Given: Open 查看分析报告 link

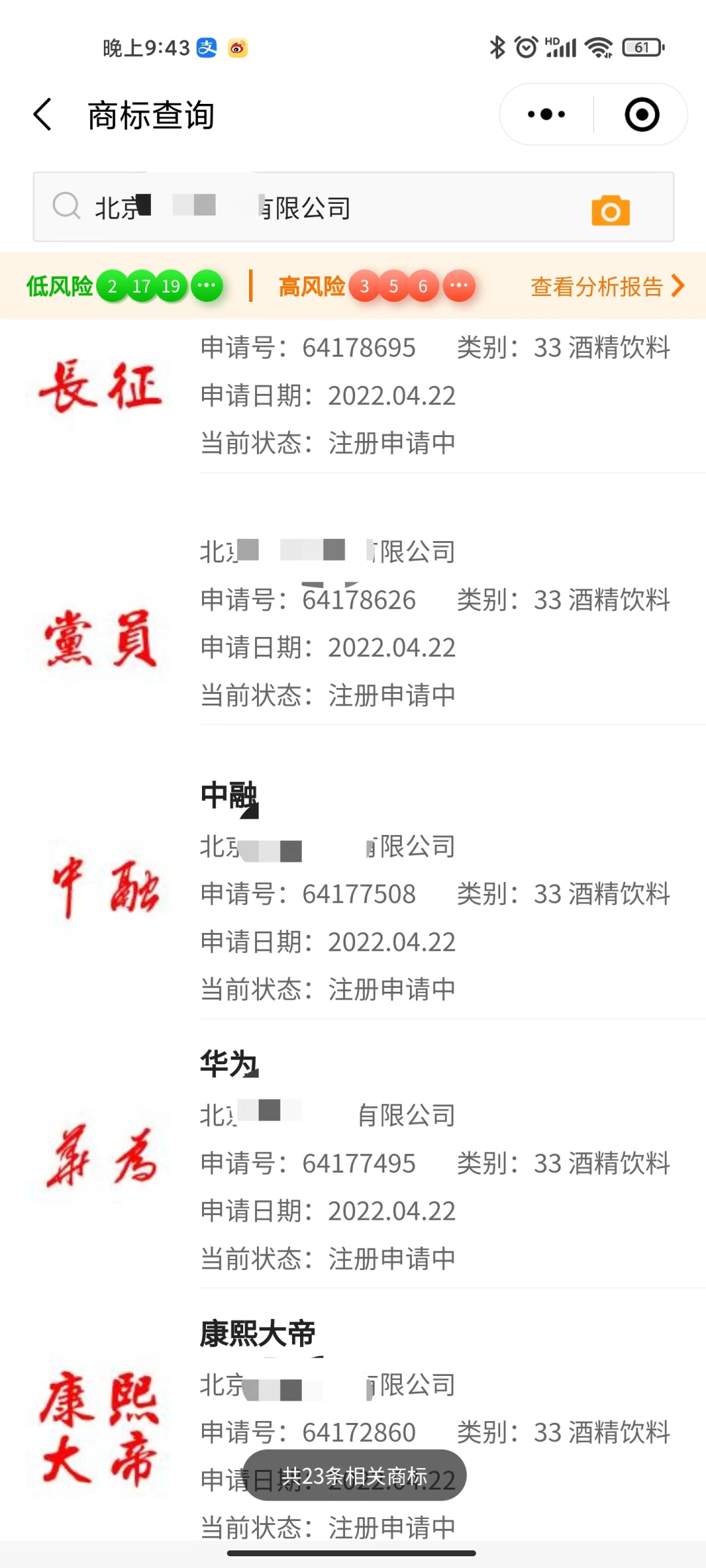Looking at the screenshot, I should point(608,286).
